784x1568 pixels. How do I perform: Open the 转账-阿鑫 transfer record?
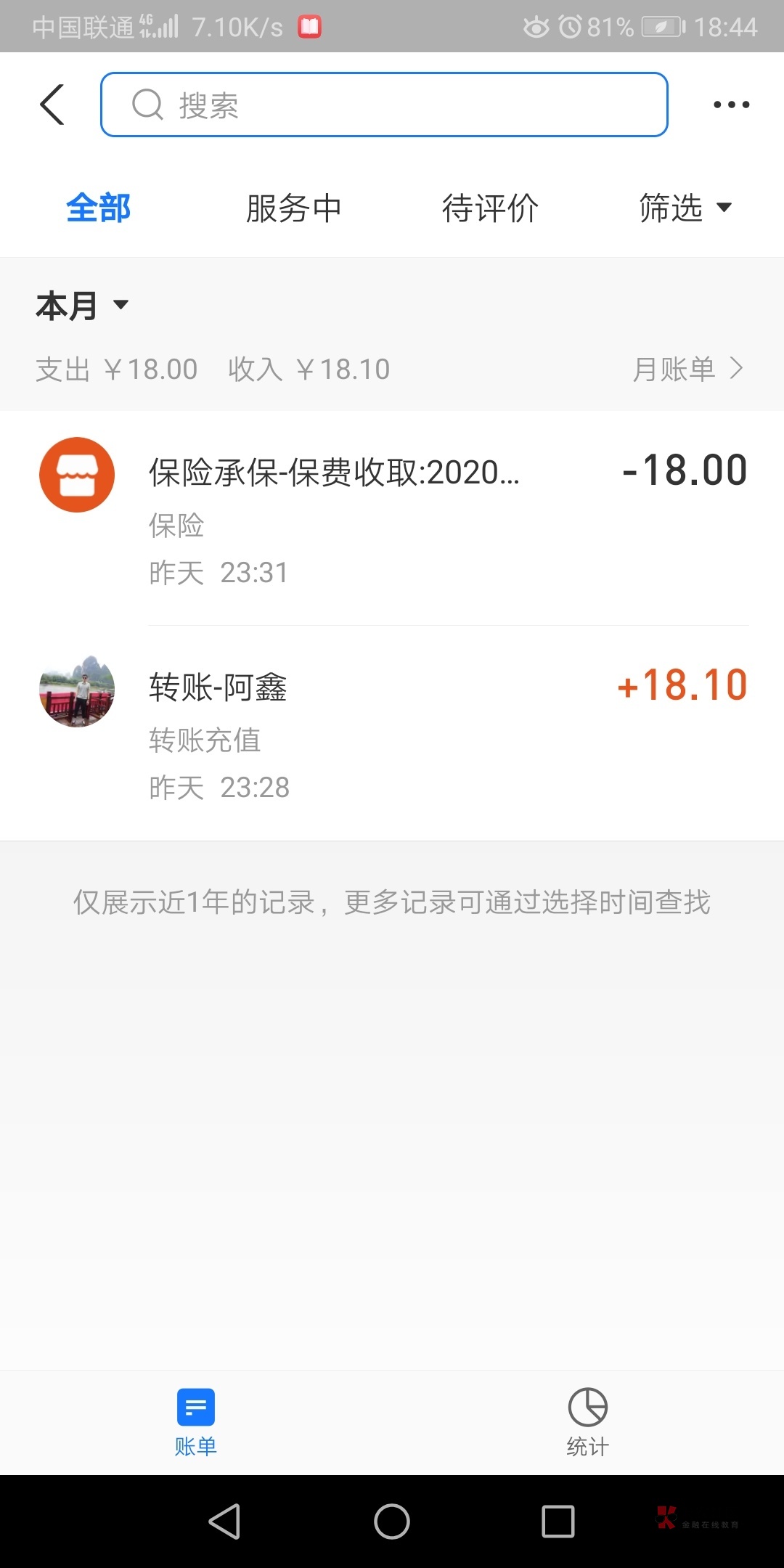click(392, 732)
